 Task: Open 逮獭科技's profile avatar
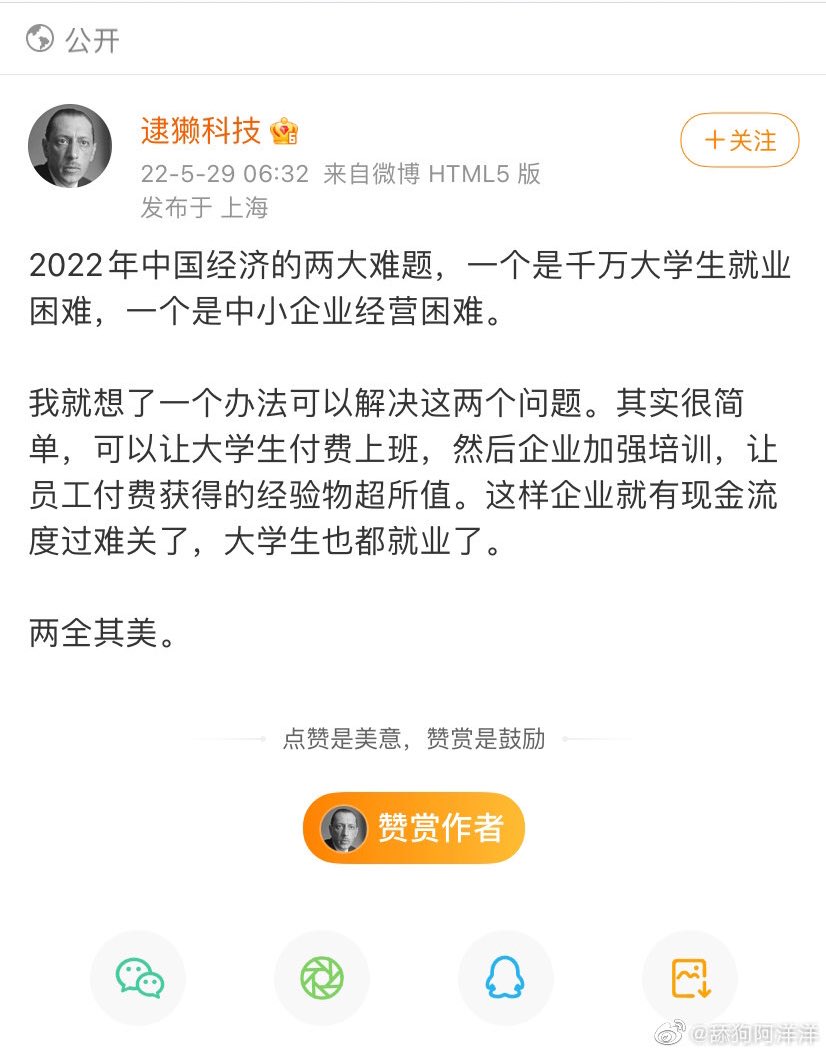70,146
